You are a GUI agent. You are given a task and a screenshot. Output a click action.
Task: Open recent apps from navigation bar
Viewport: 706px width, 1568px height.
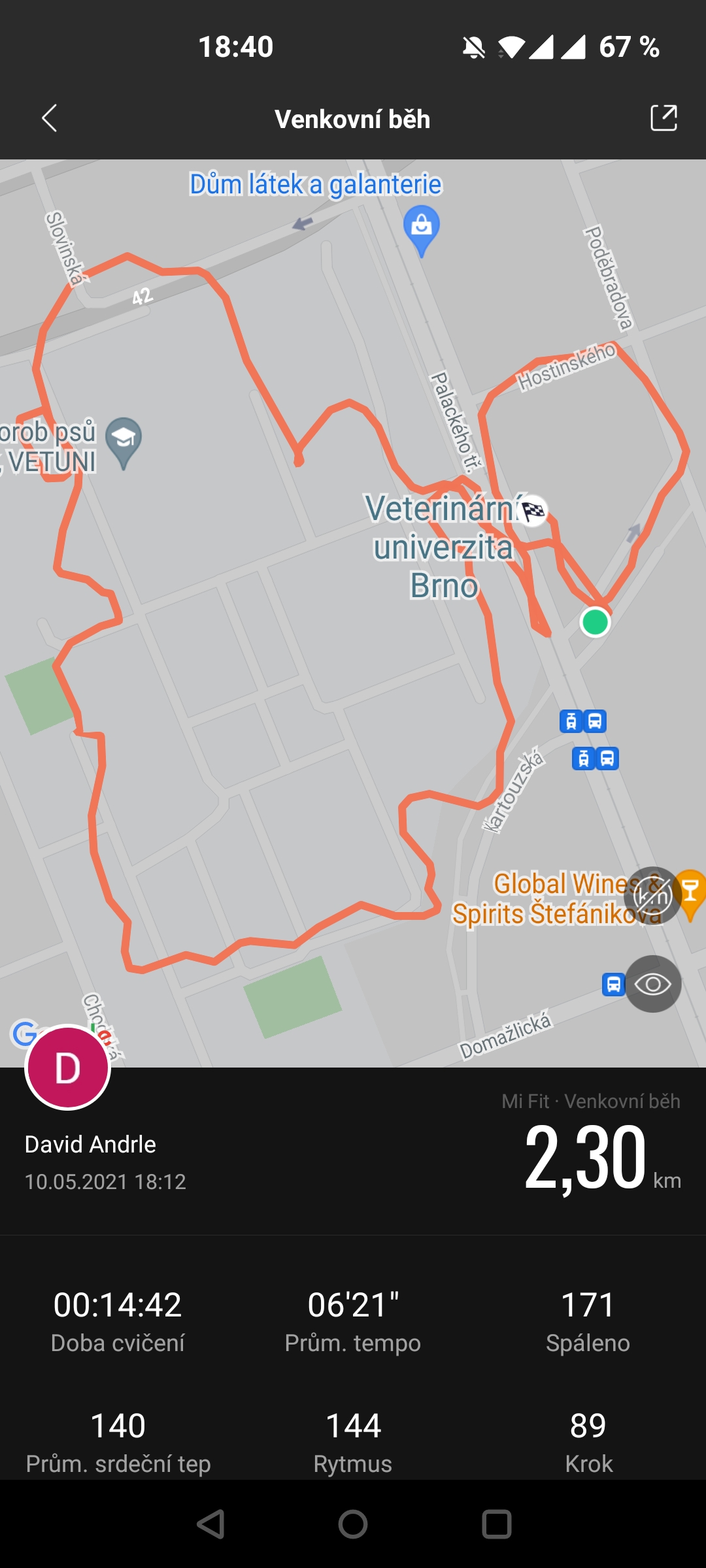[496, 1524]
